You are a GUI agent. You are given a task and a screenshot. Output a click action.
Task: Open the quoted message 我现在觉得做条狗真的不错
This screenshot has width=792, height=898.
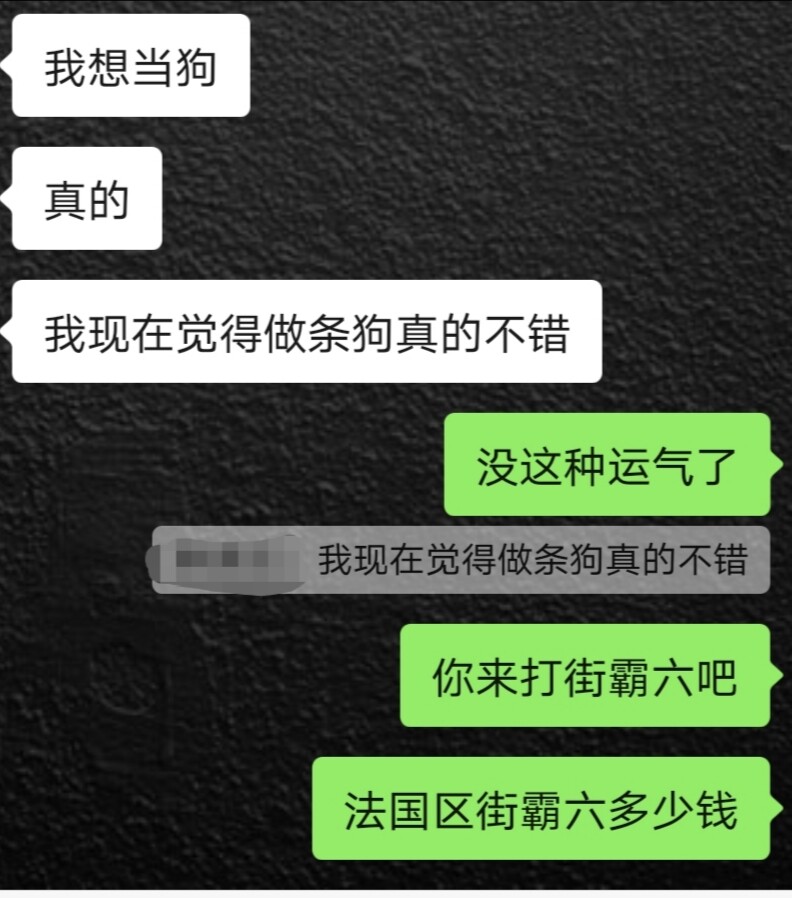(530, 560)
